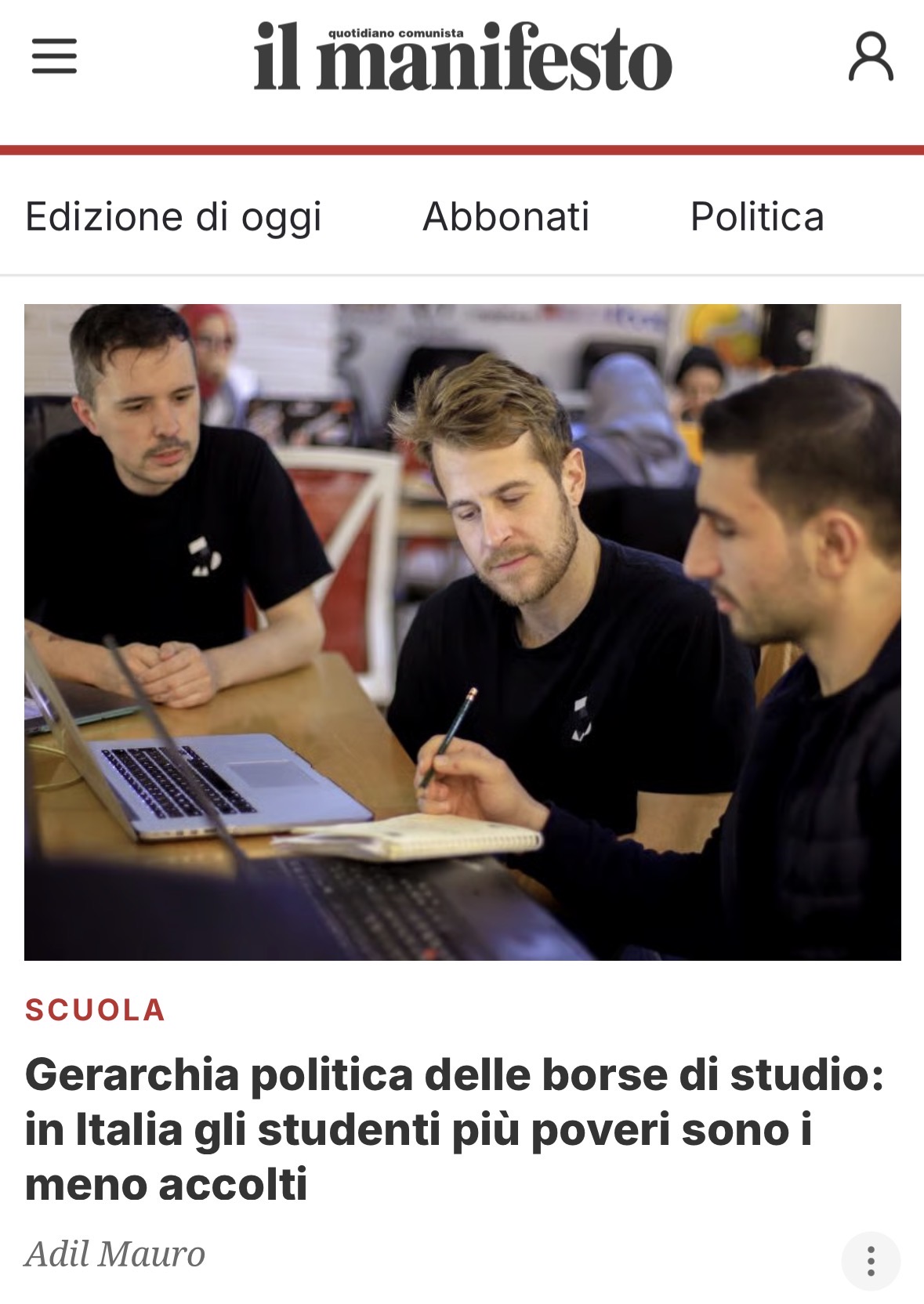Open the SCUOLA category
924x1304 pixels.
coord(96,1010)
